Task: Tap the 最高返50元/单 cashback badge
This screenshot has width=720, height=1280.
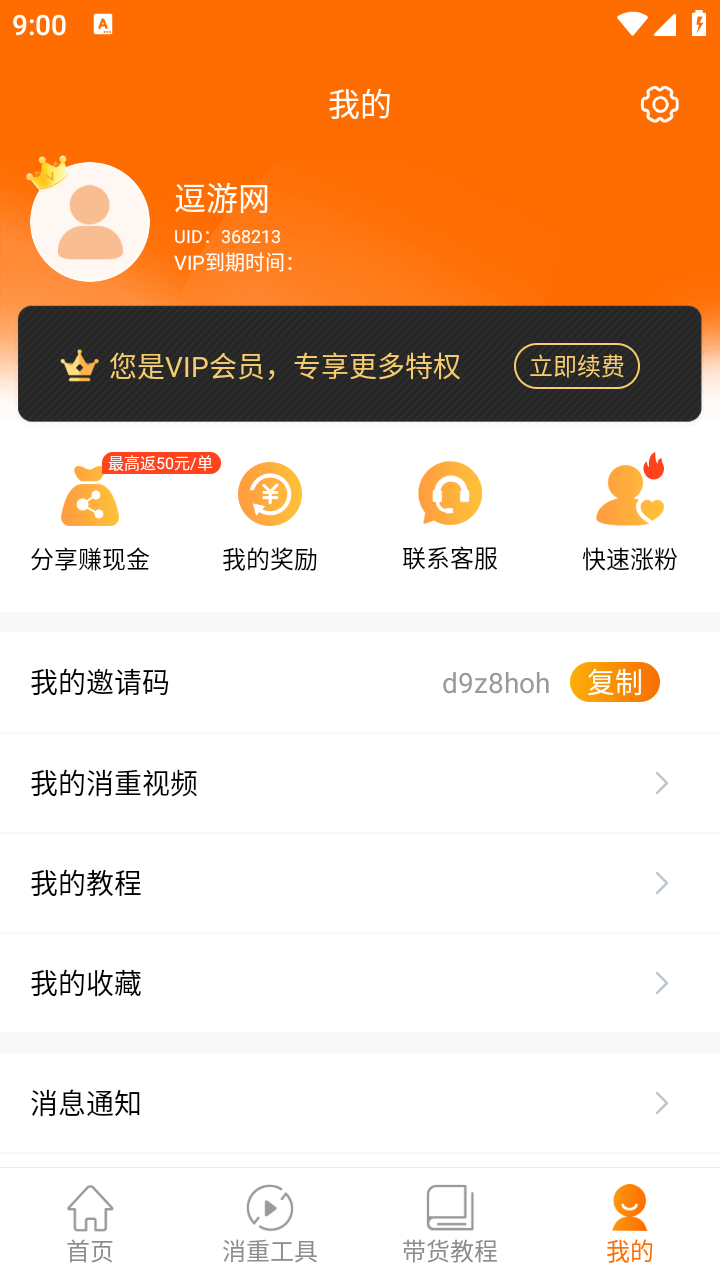Action: pyautogui.click(x=161, y=463)
